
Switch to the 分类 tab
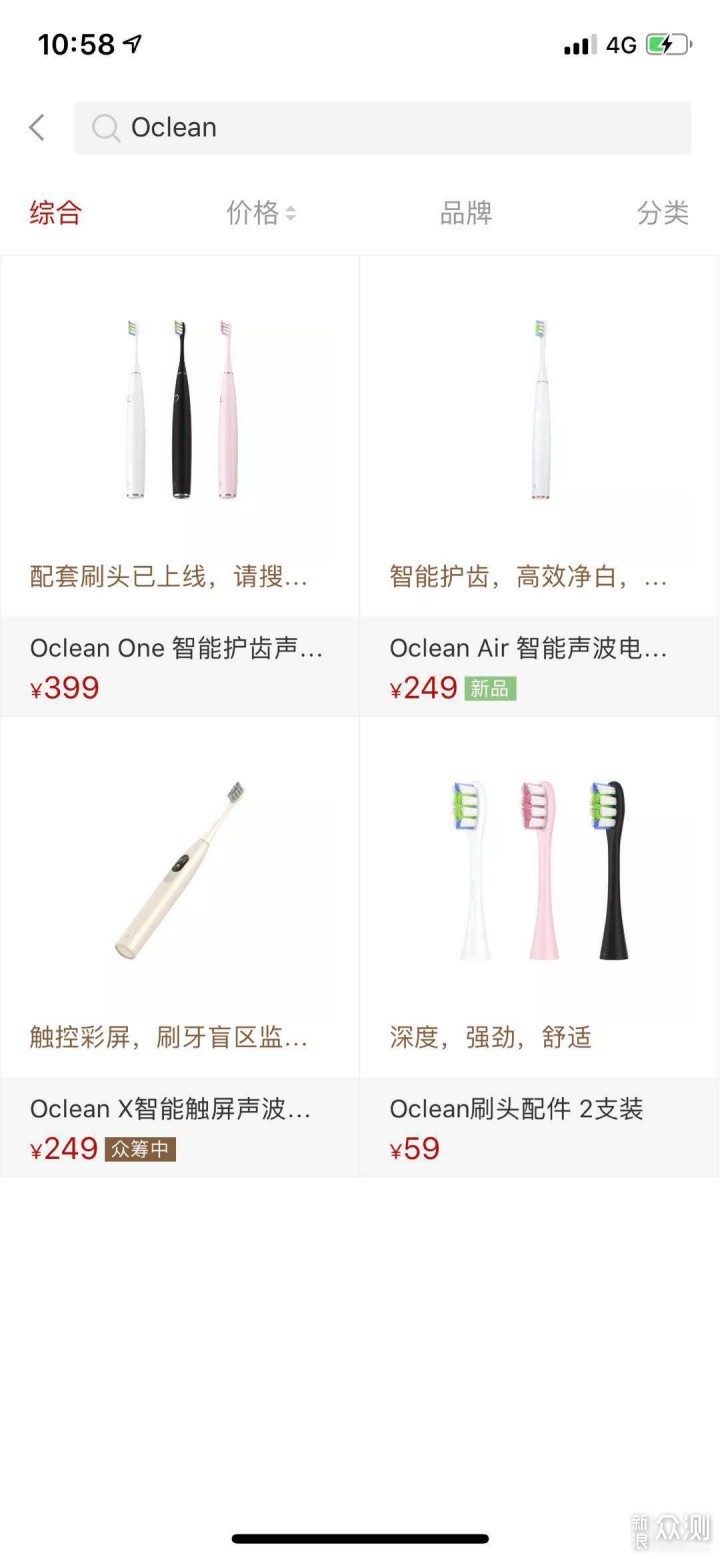tap(662, 213)
